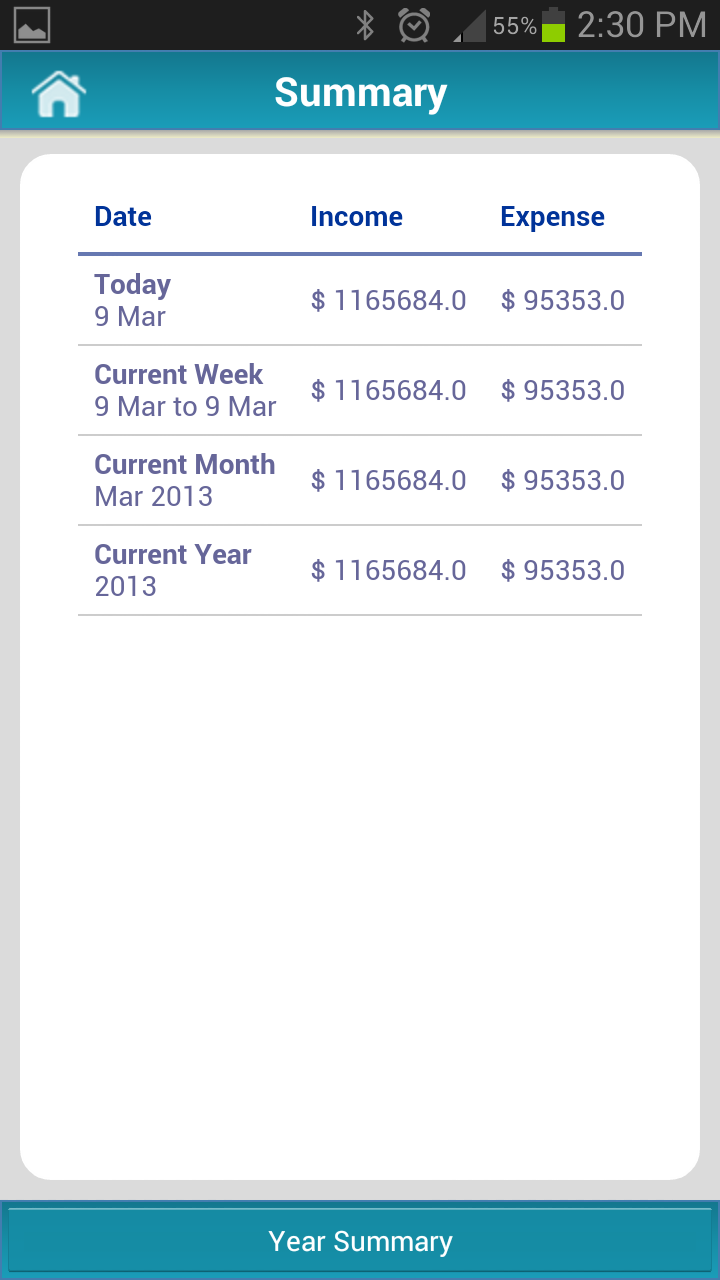Select the Date column header
The height and width of the screenshot is (1280, 720).
[123, 216]
